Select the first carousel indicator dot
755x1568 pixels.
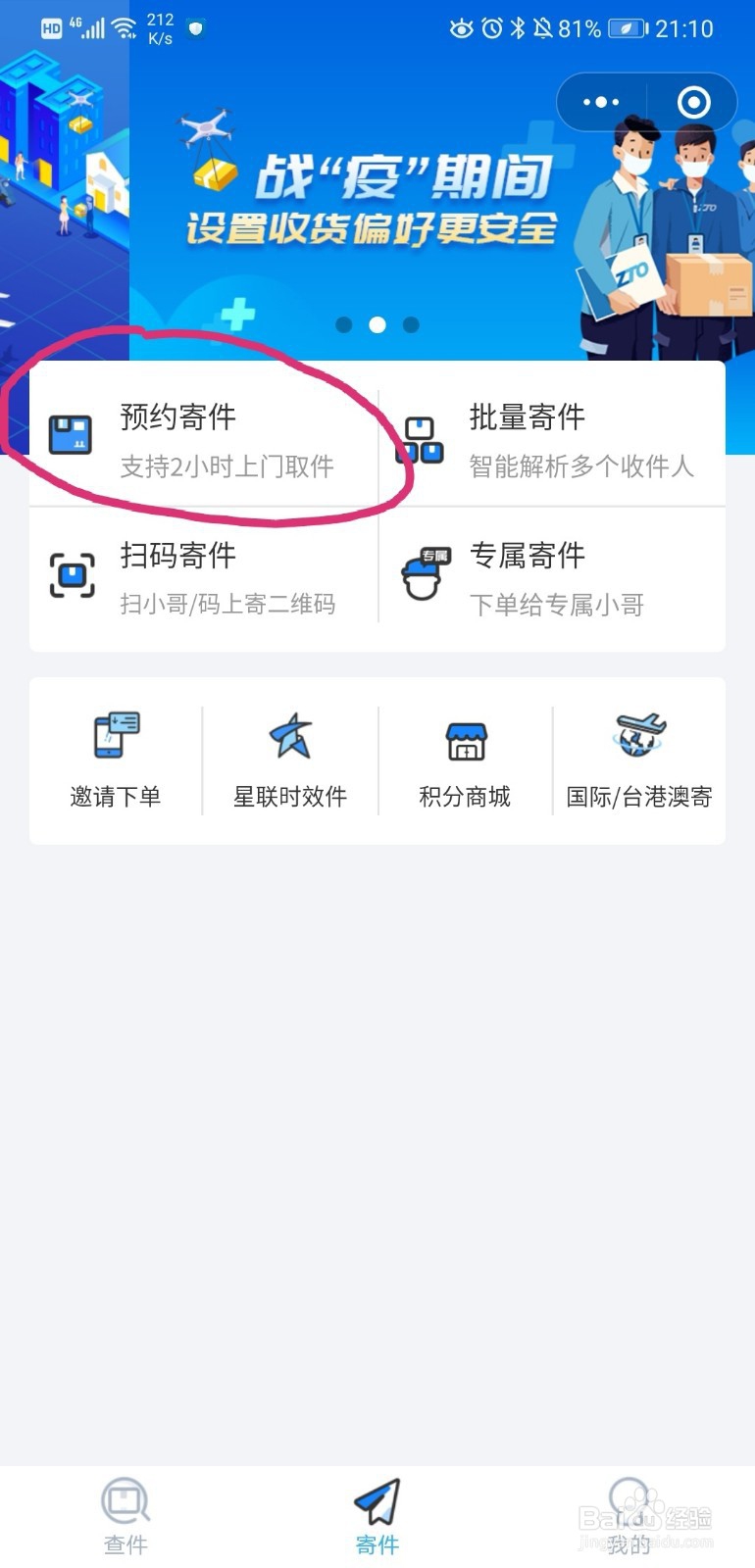point(345,324)
